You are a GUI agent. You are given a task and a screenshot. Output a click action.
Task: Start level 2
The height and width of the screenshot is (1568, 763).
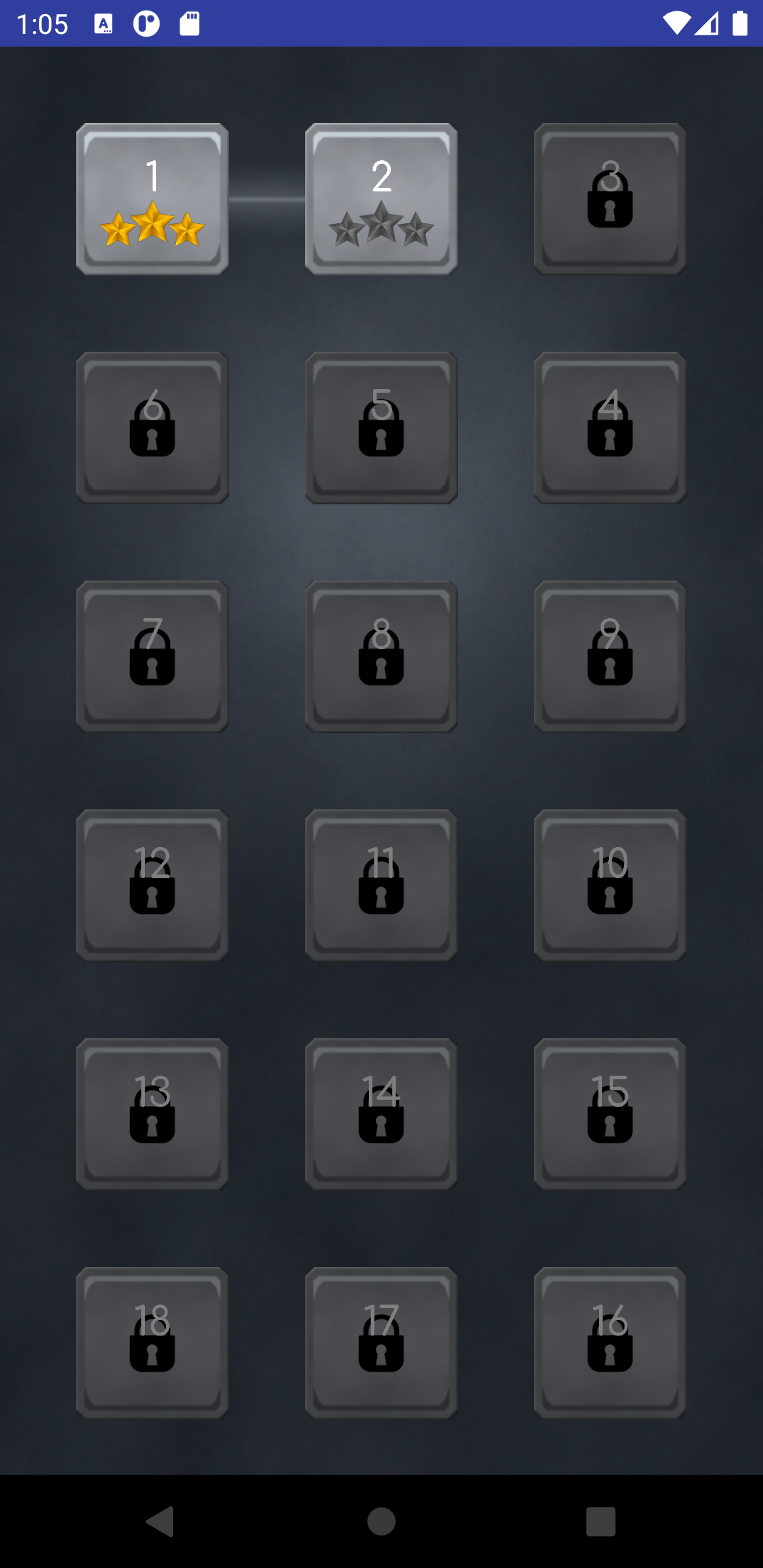(x=381, y=198)
